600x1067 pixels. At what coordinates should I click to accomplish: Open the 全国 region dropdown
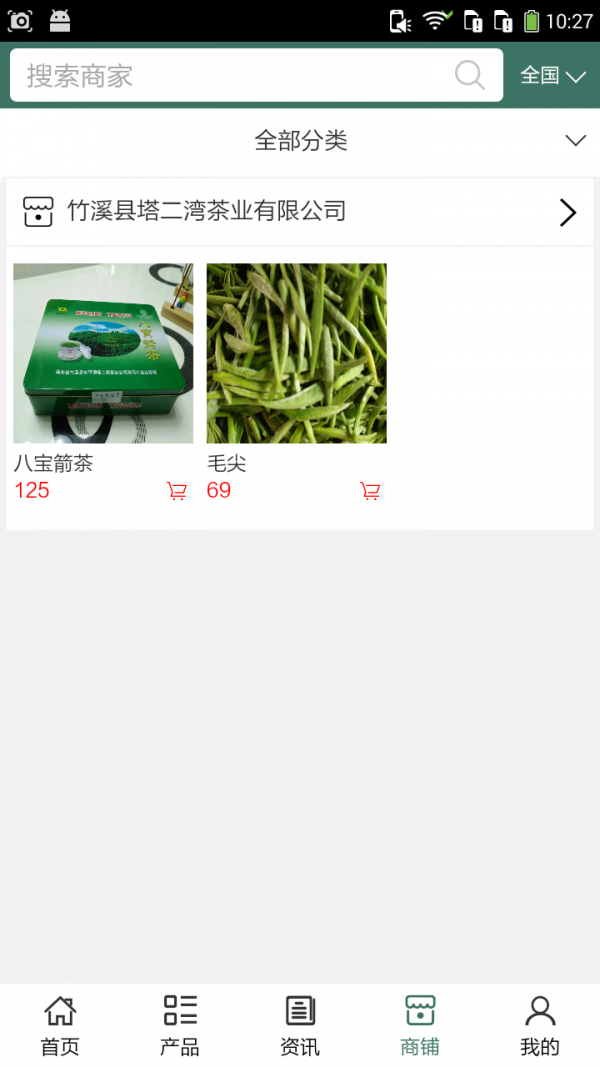point(552,76)
